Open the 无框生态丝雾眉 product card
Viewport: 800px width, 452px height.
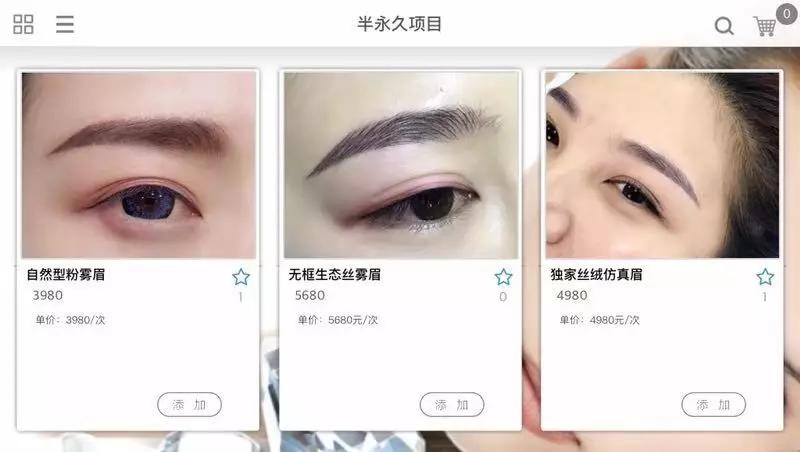pyautogui.click(x=400, y=166)
